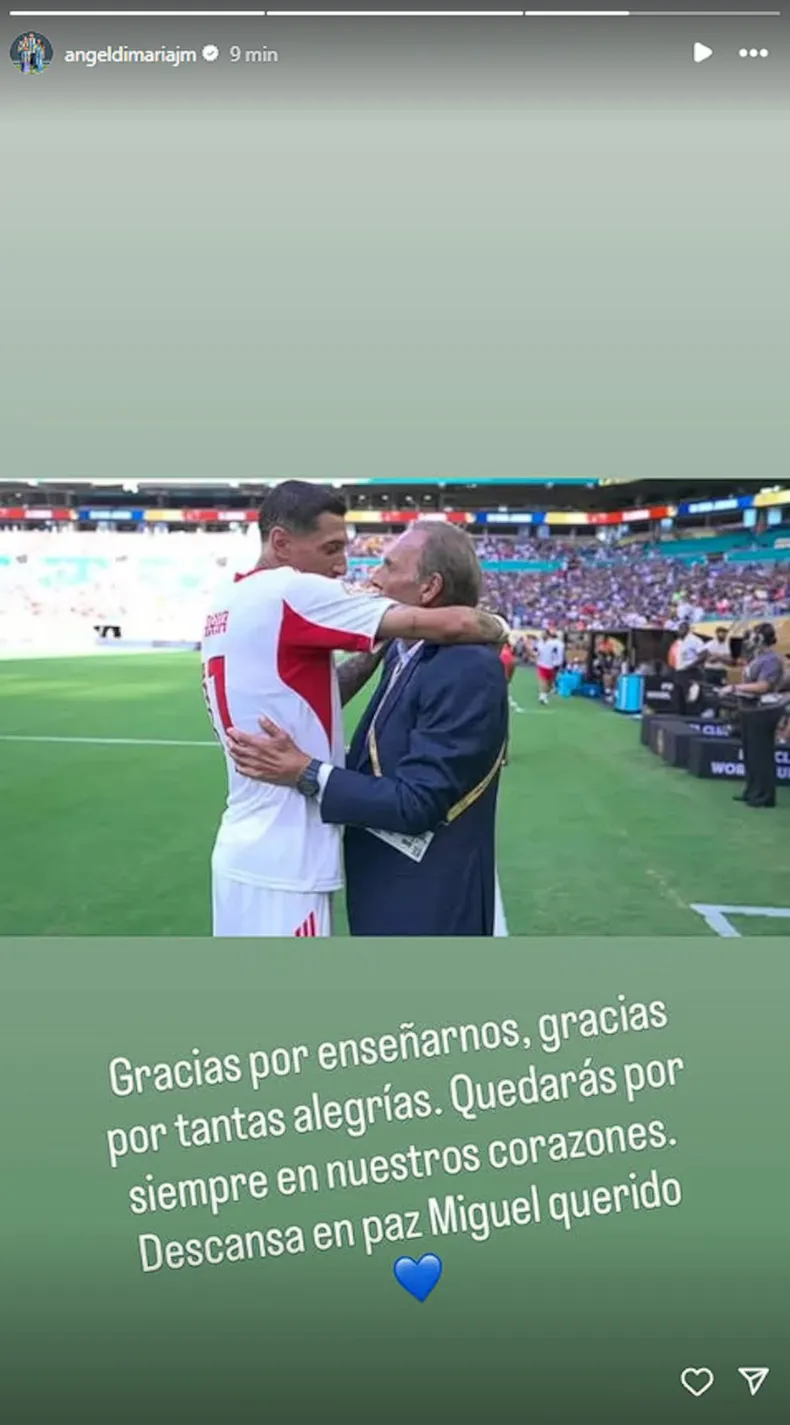Like this story with the heart icon
Screen dimensions: 790x1425
click(697, 1381)
